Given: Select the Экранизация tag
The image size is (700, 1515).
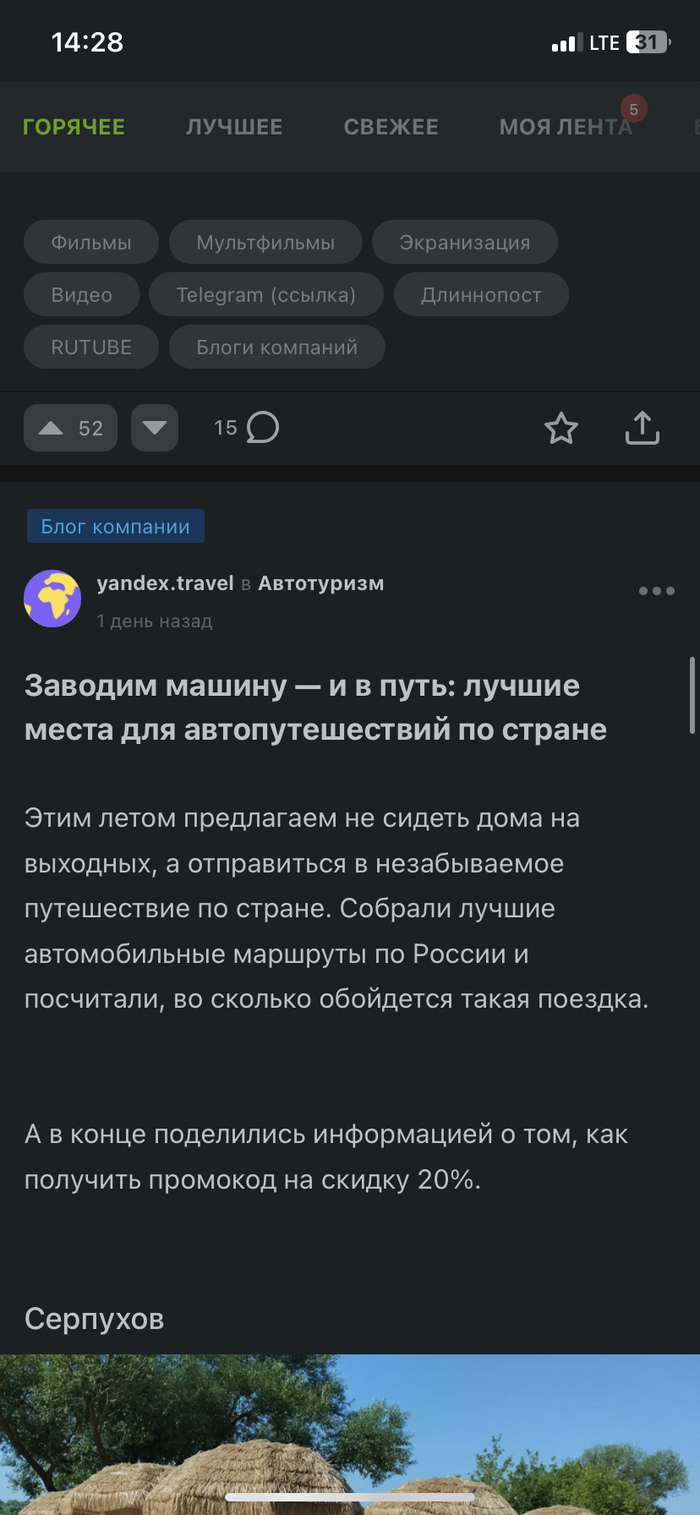Looking at the screenshot, I should pos(464,242).
